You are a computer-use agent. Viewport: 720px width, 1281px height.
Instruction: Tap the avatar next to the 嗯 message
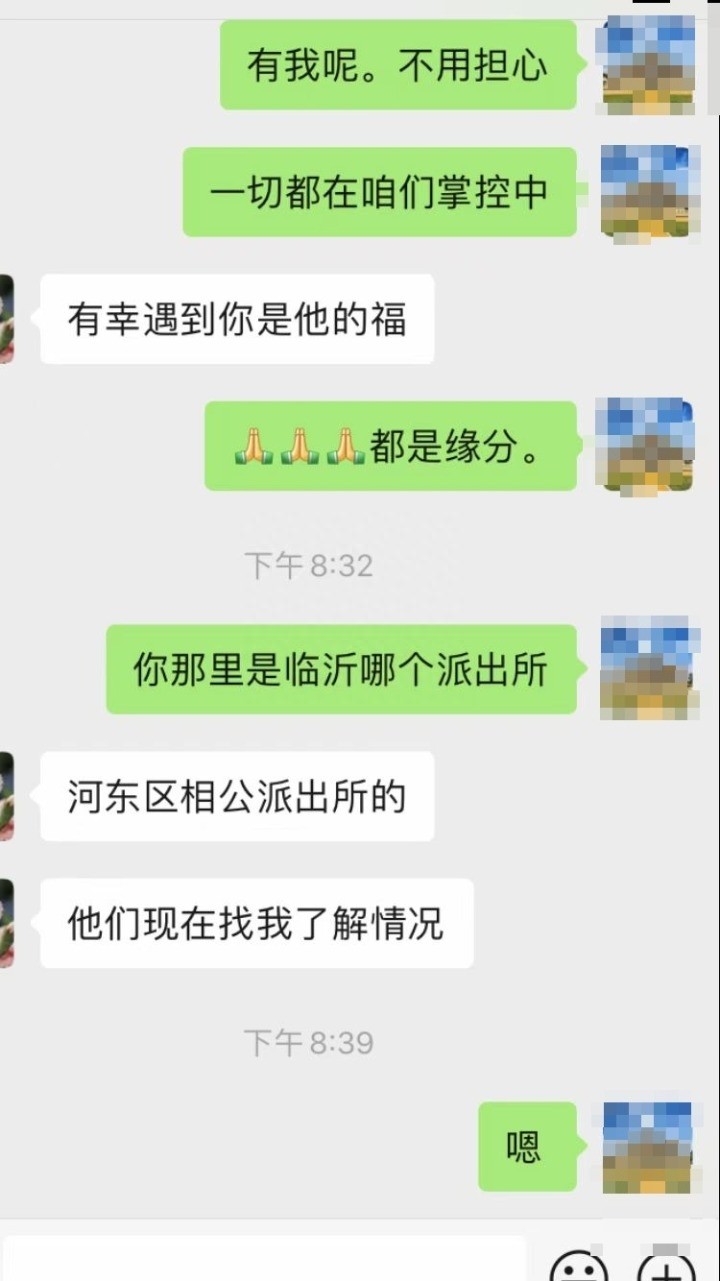(645, 1146)
